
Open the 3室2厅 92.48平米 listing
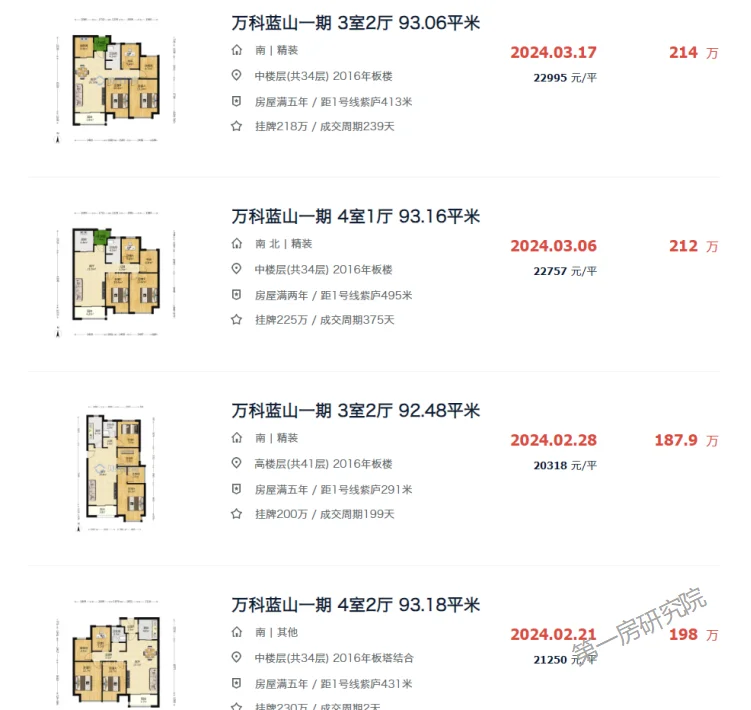355,411
